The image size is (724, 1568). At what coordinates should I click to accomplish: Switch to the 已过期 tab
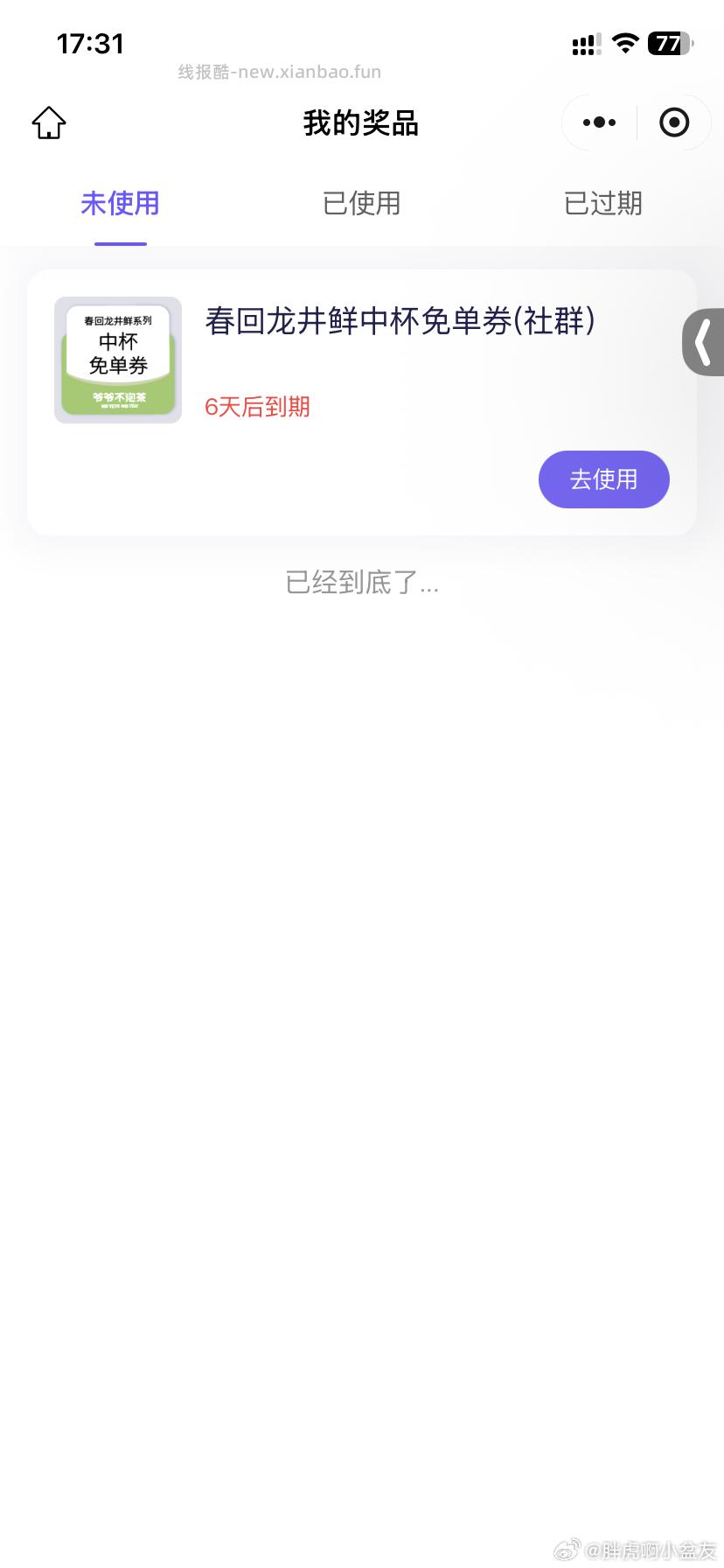(x=602, y=203)
